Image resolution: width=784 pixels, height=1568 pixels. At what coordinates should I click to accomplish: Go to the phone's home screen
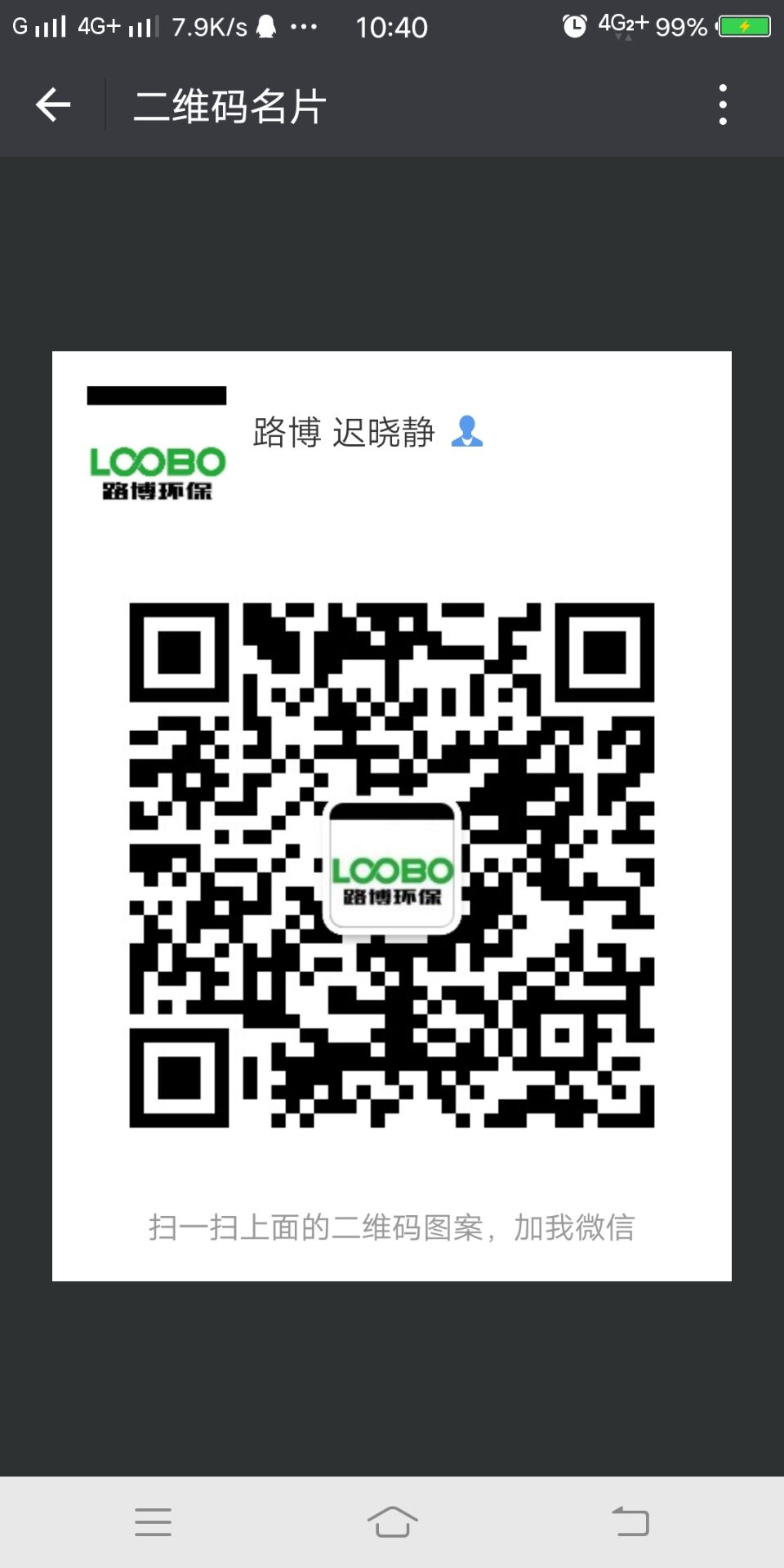pos(392,1522)
